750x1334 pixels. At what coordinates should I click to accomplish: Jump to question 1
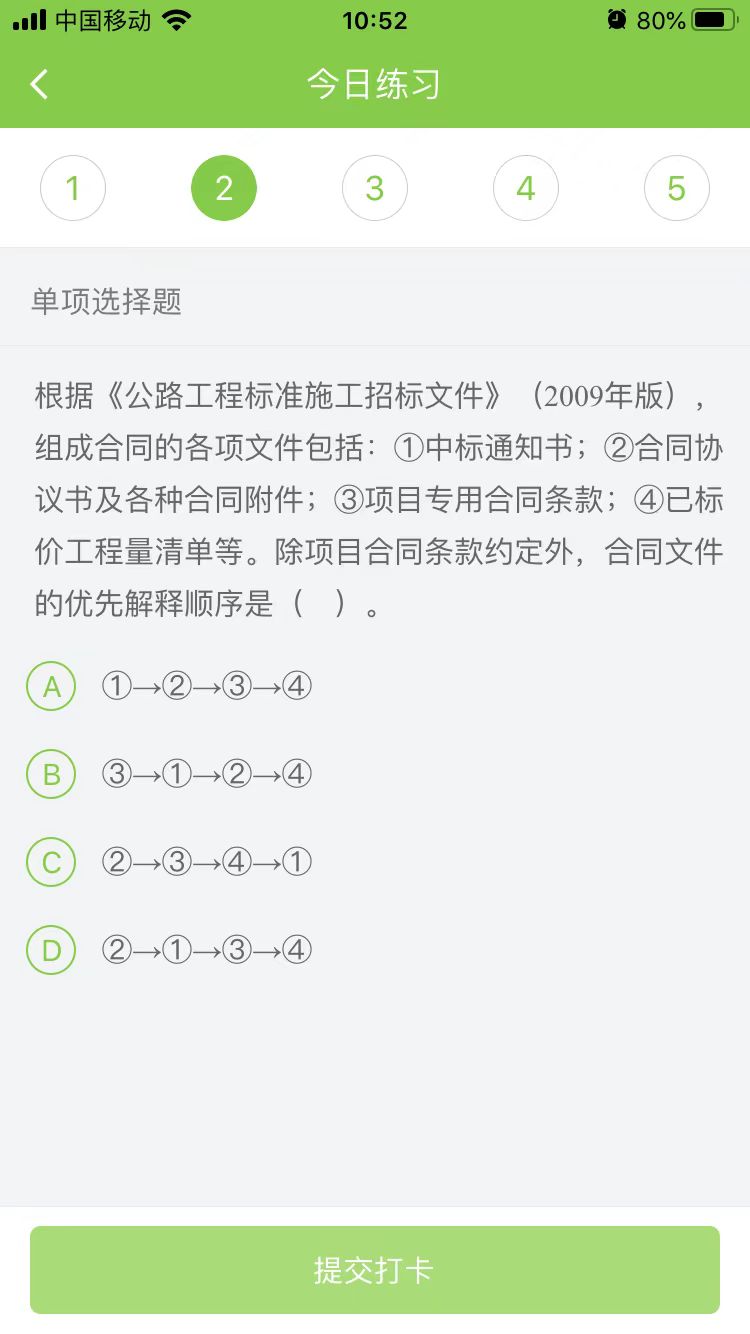coord(73,188)
